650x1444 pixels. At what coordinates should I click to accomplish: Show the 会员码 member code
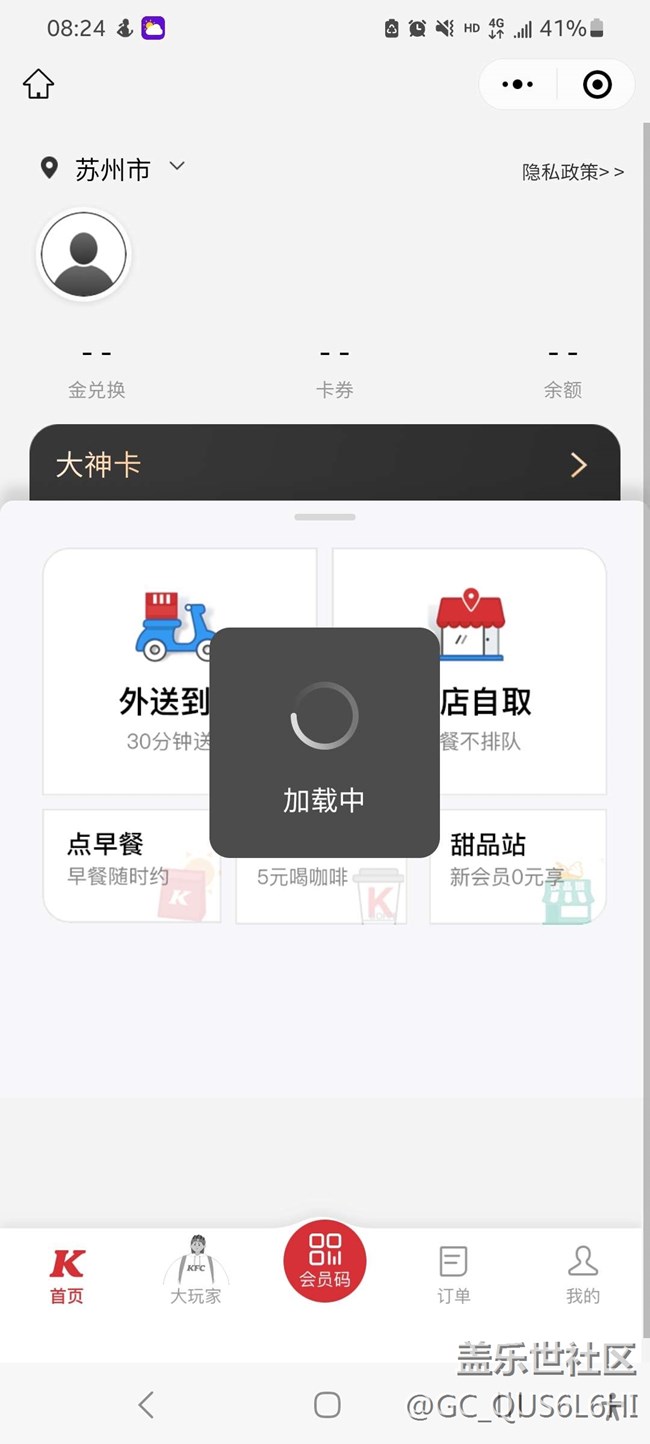coord(325,1261)
